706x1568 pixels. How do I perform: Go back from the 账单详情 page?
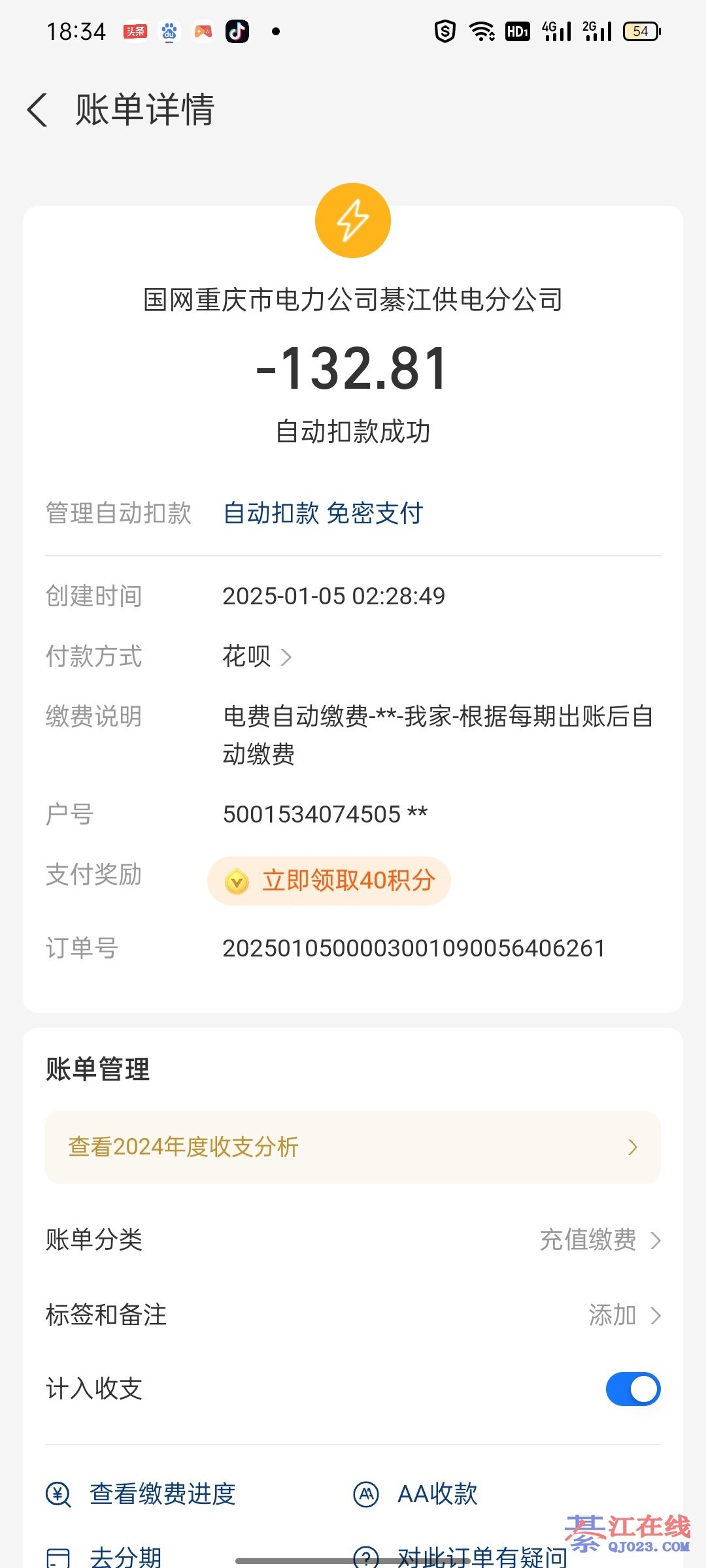(x=38, y=109)
